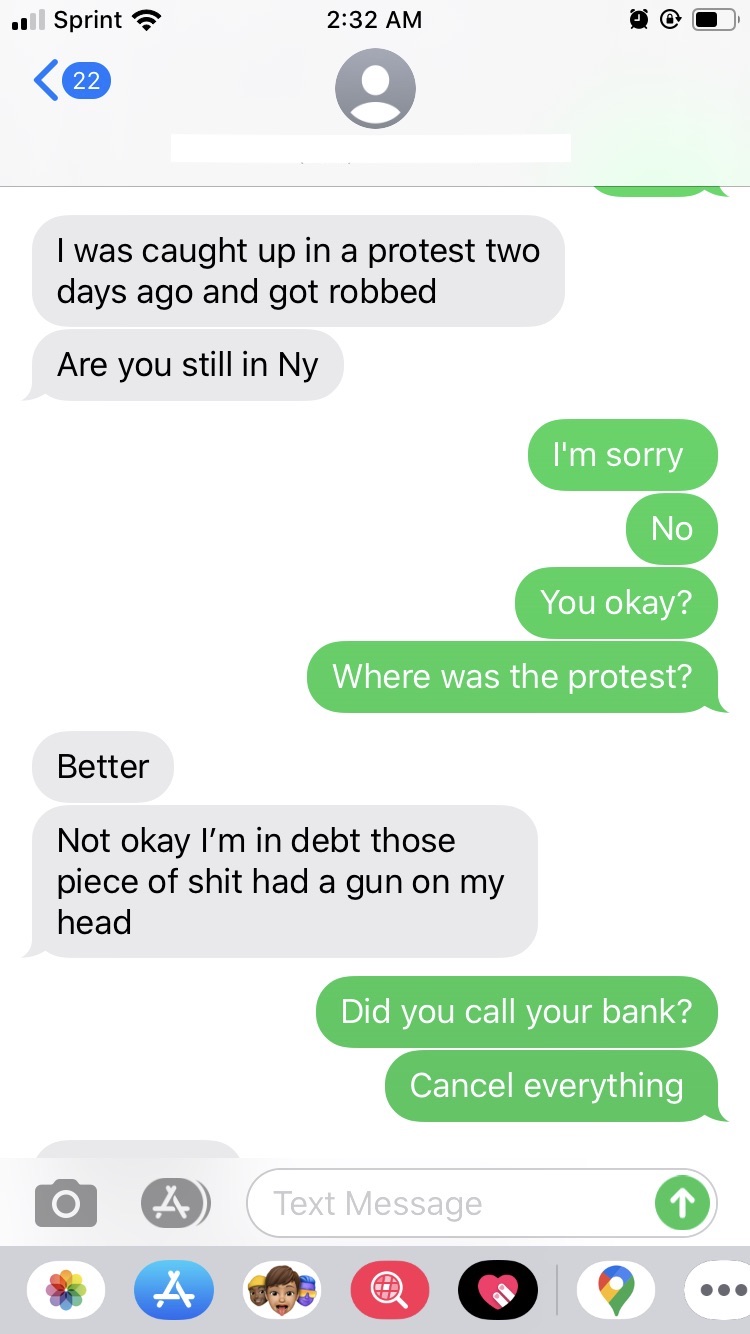Toggle the App Store apps drawer

click(175, 1204)
